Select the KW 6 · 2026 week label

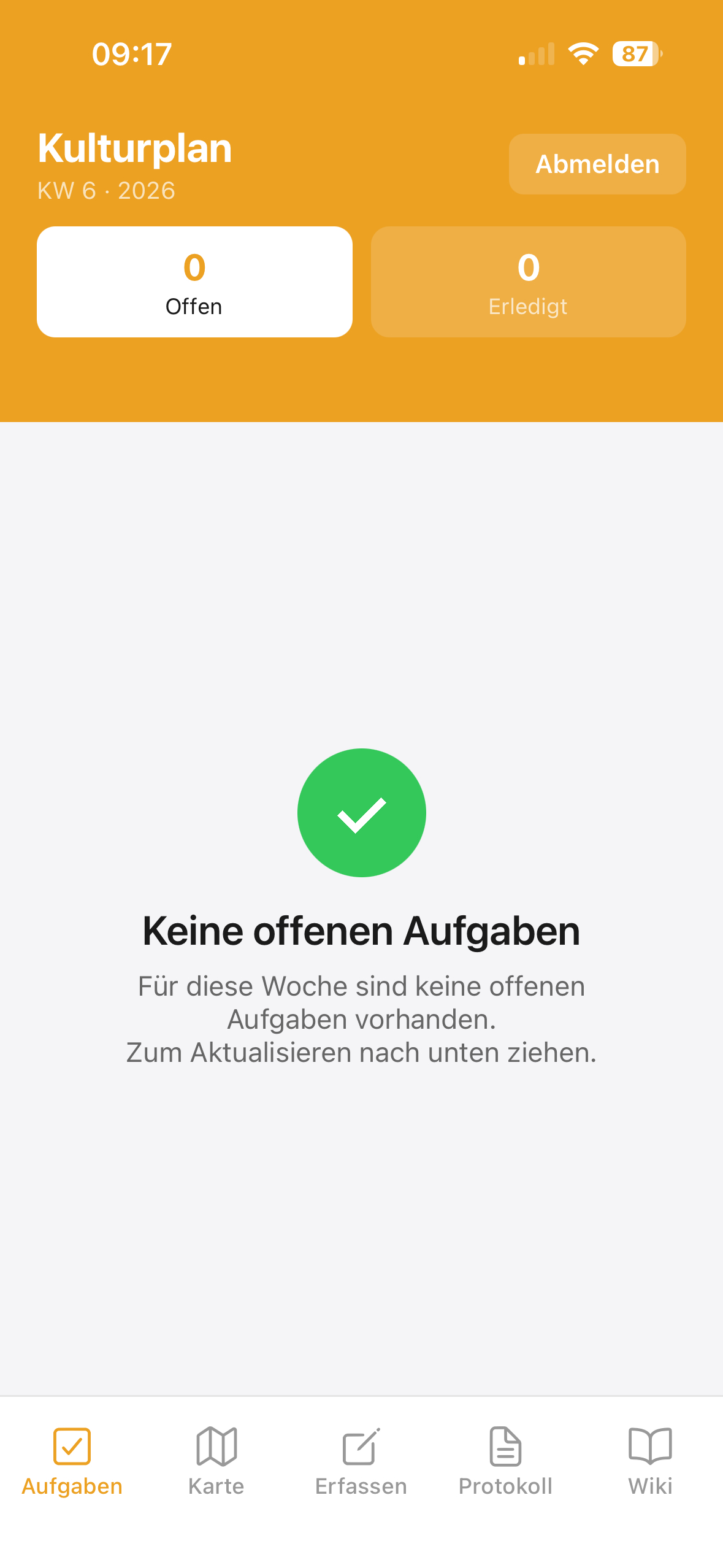click(x=106, y=191)
